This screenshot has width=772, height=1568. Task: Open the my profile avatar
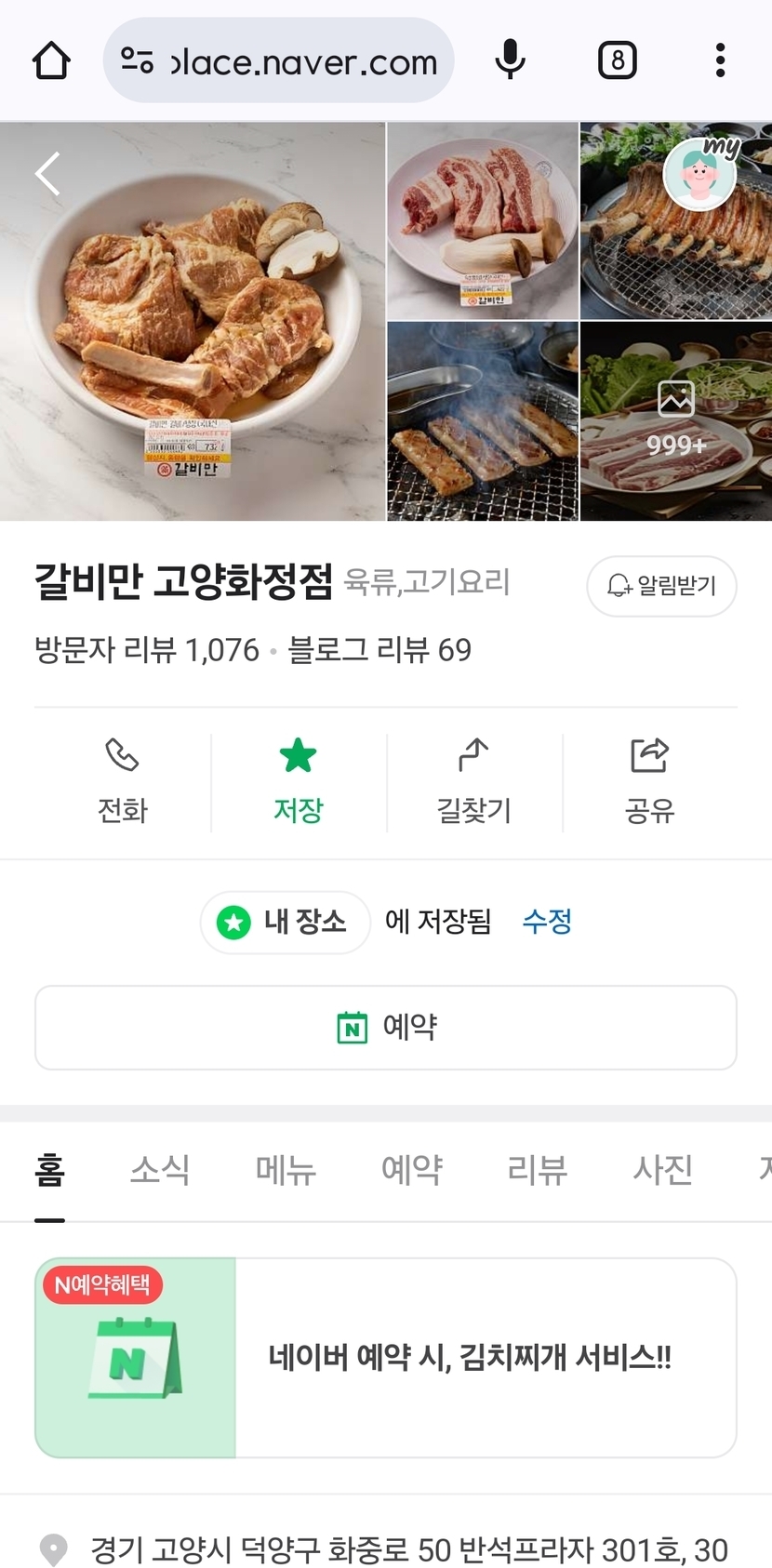pyautogui.click(x=700, y=174)
